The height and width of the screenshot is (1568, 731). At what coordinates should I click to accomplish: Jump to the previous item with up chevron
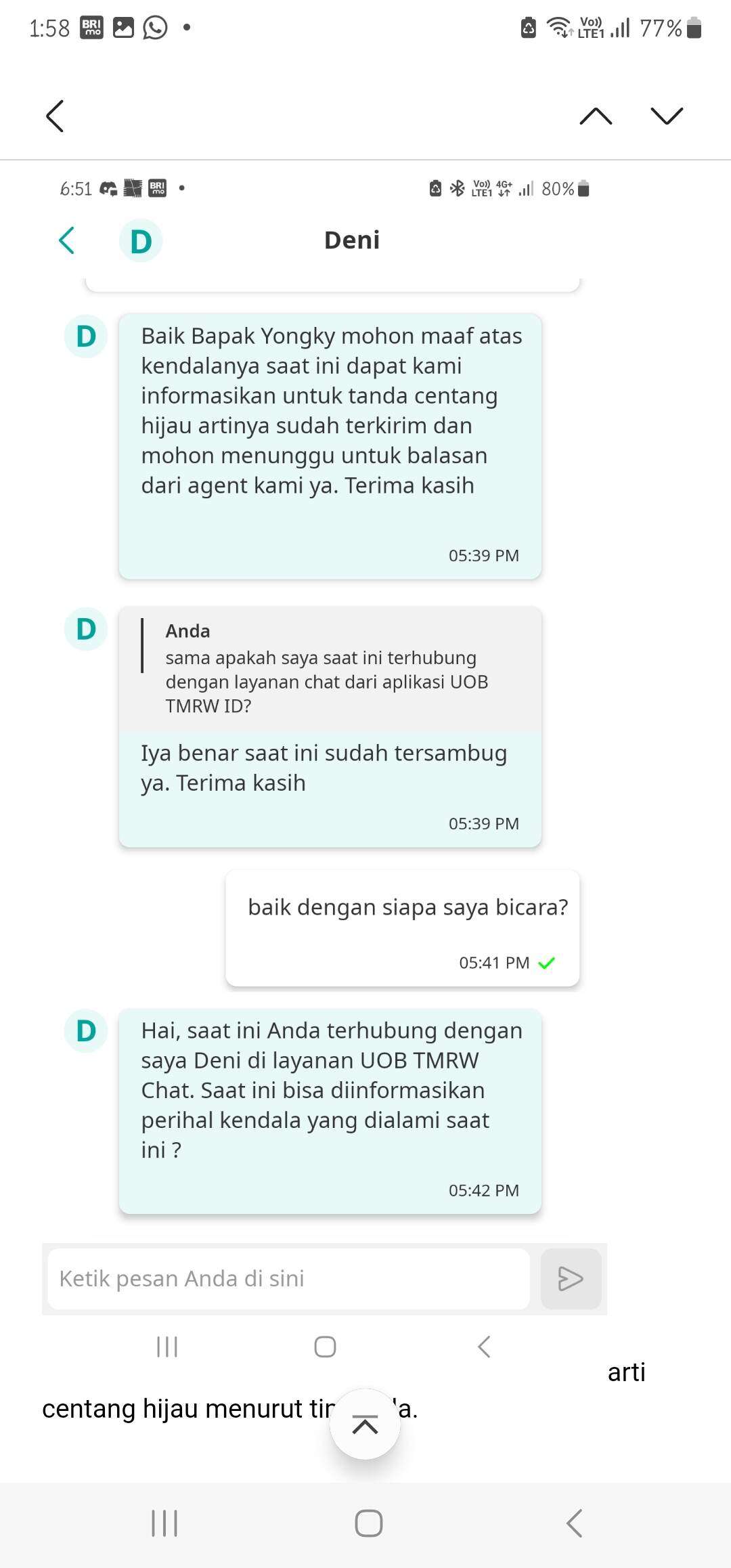tap(596, 116)
